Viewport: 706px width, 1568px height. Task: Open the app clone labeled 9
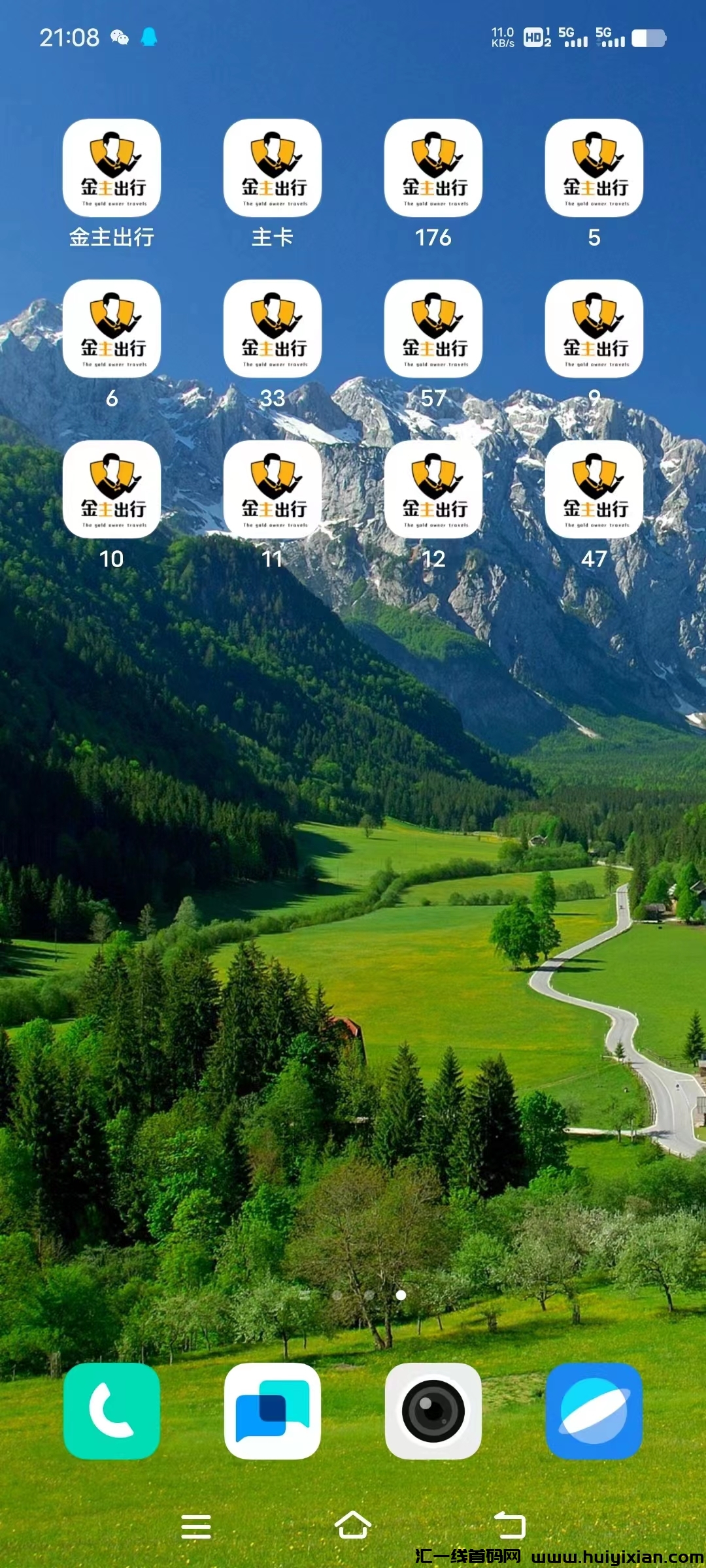(594, 329)
